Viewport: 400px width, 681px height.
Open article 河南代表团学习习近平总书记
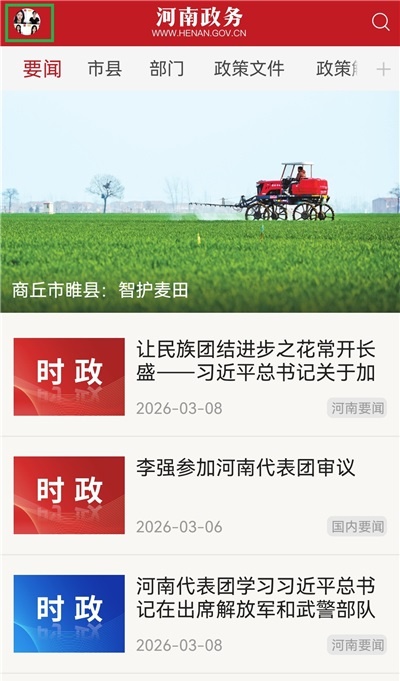tap(200, 613)
